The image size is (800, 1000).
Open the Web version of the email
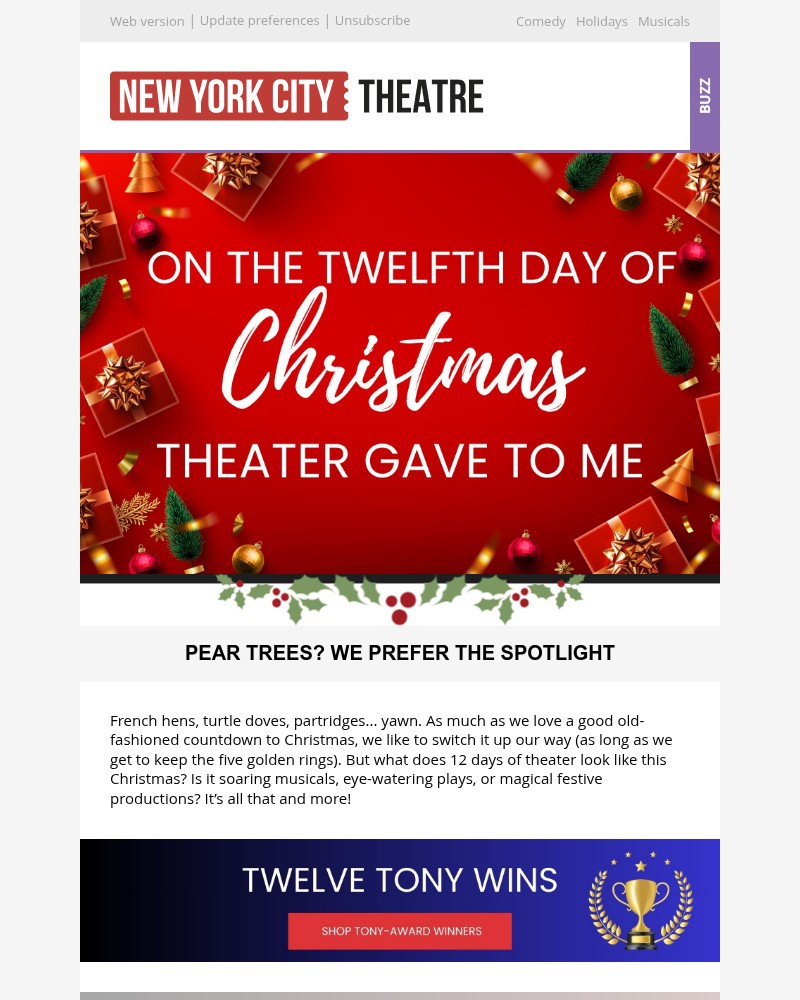point(147,21)
